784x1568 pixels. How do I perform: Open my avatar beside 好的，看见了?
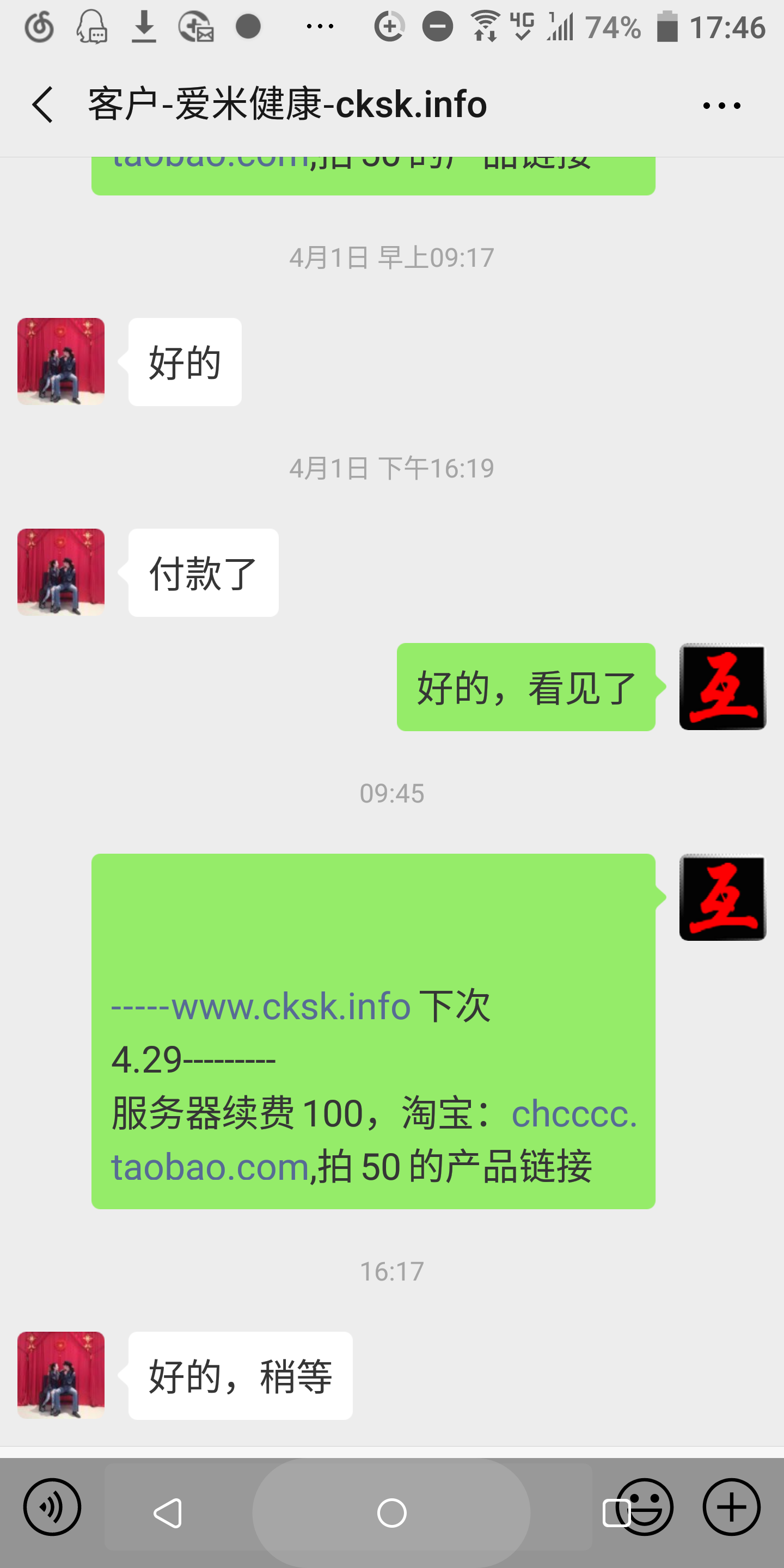722,687
